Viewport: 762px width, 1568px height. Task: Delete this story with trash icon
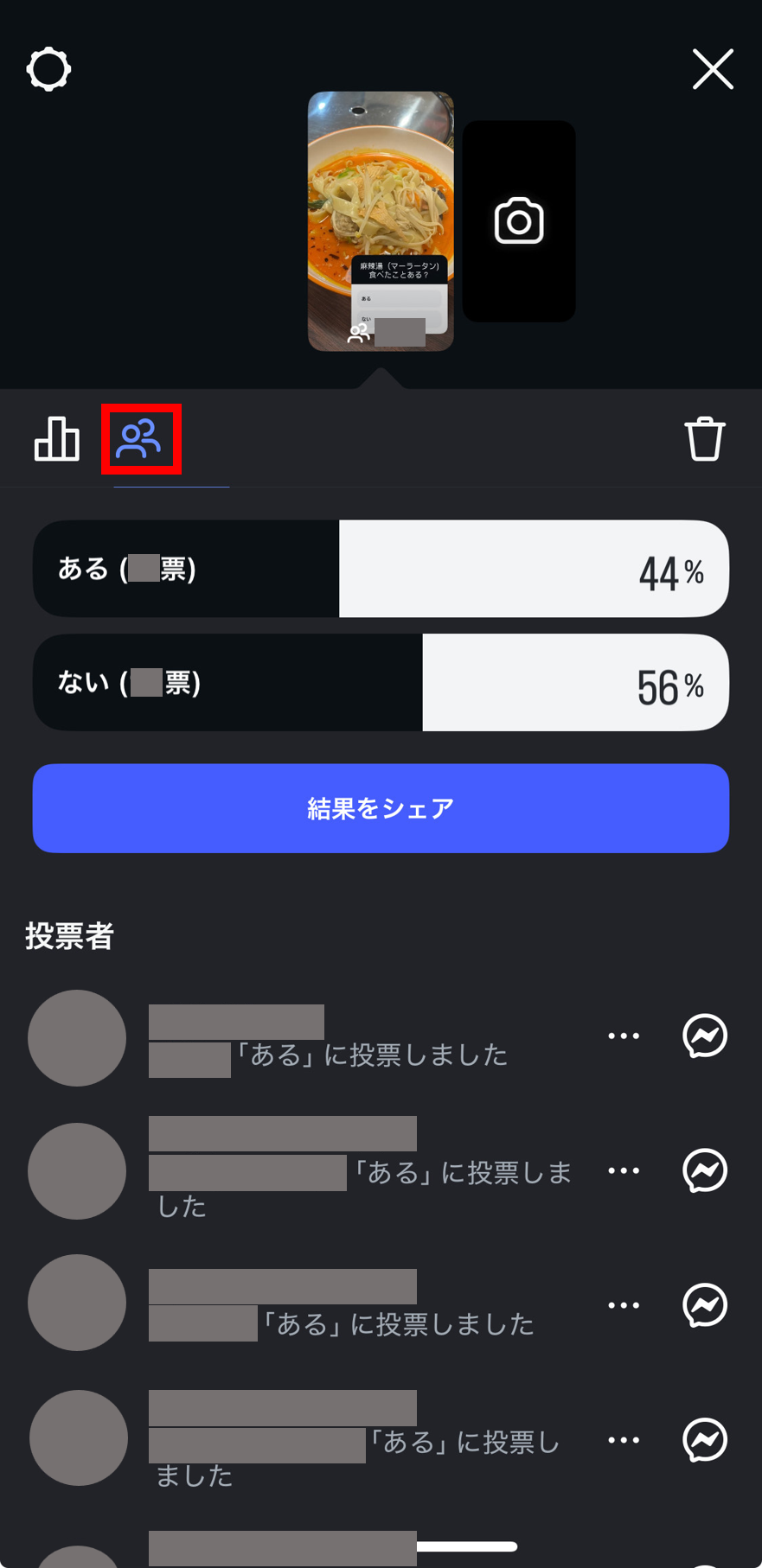tap(704, 439)
